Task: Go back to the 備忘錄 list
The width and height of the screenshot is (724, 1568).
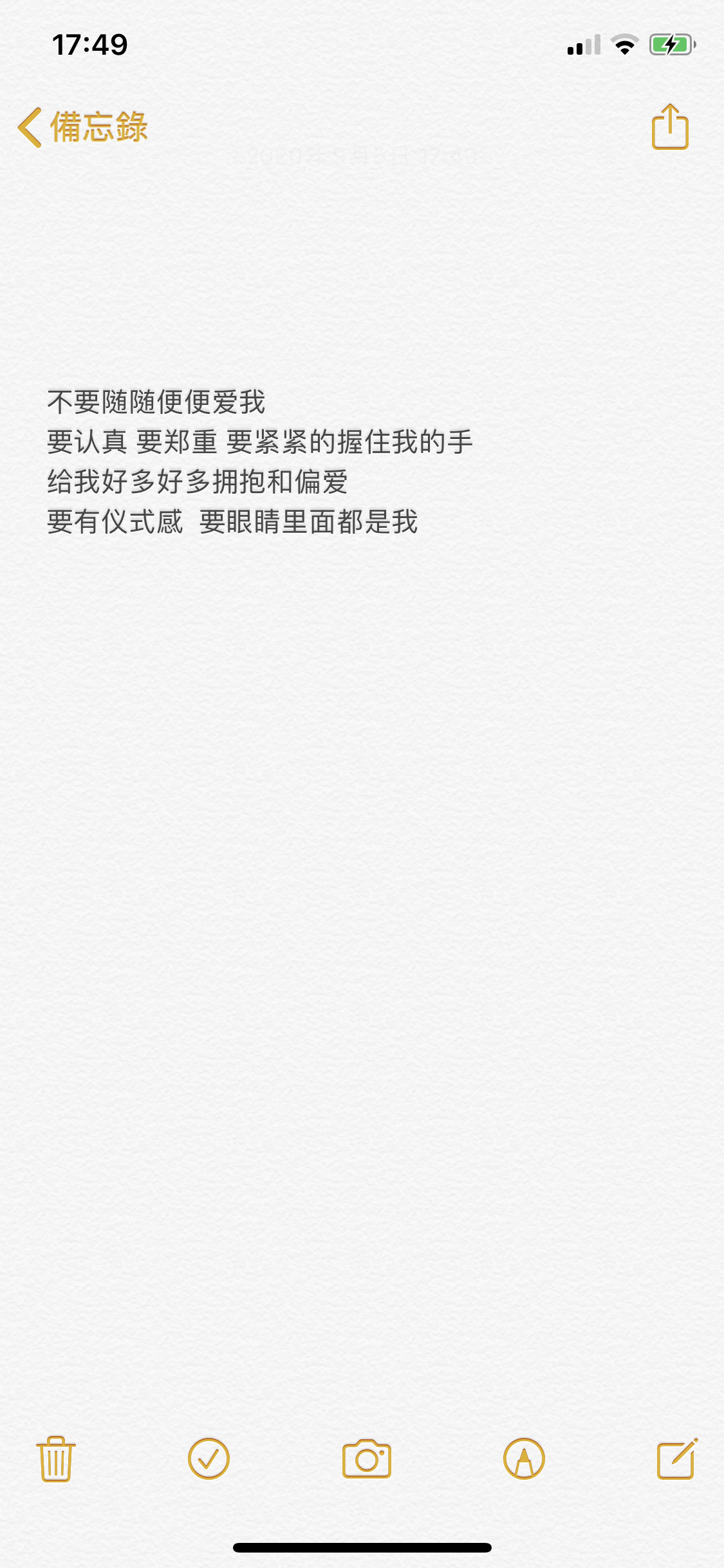Action: coord(82,127)
